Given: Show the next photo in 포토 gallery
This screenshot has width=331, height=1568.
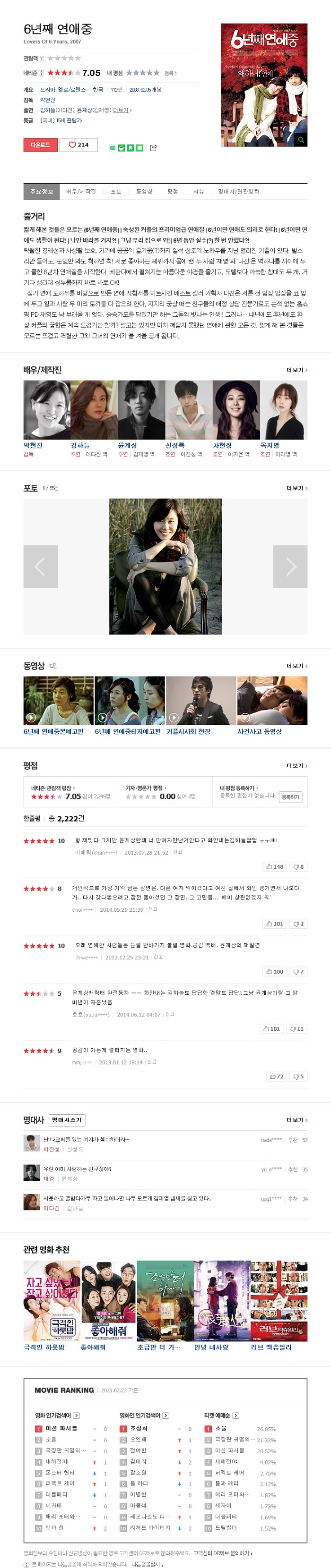Looking at the screenshot, I should coord(290,566).
